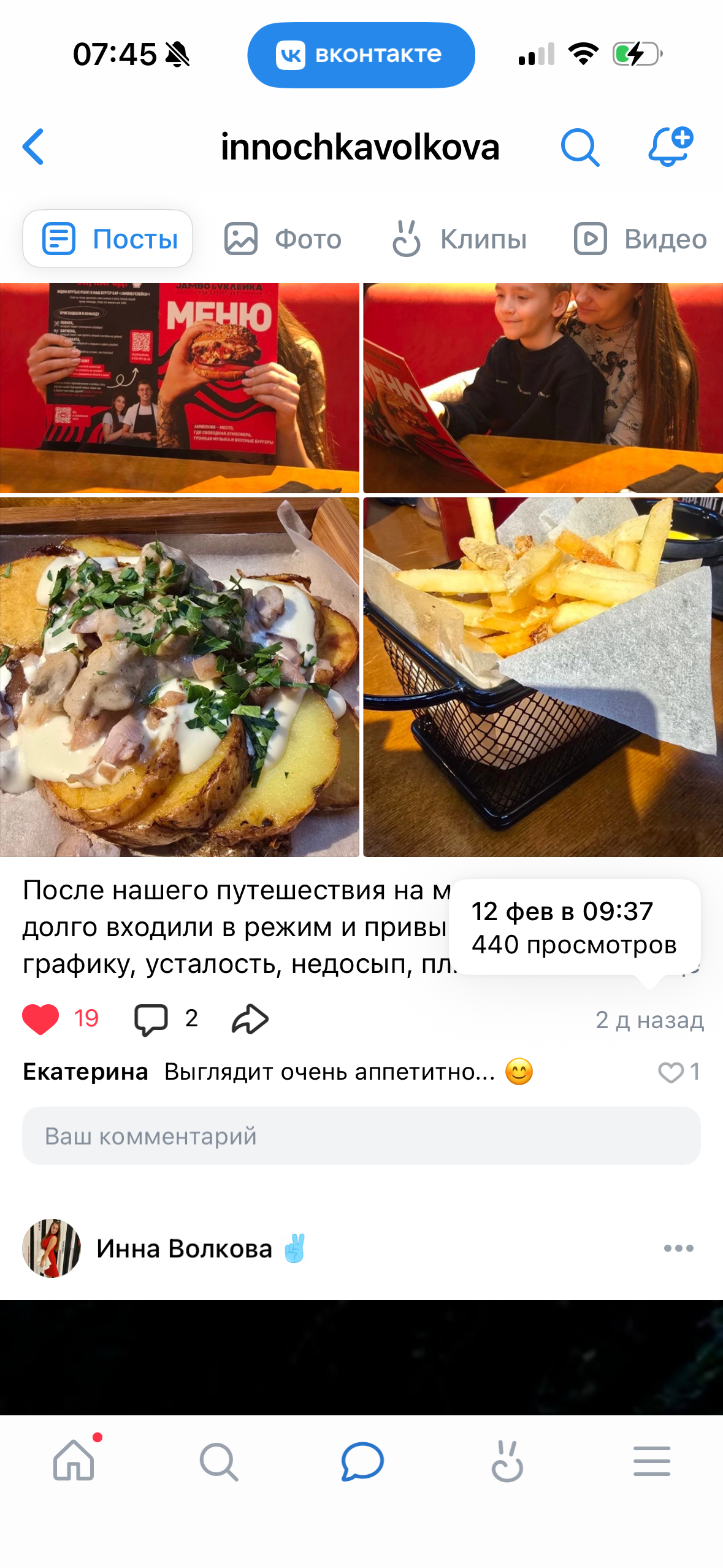Open options for Инна Волкова's post
Screen dimensions: 723x1568
[x=678, y=1248]
